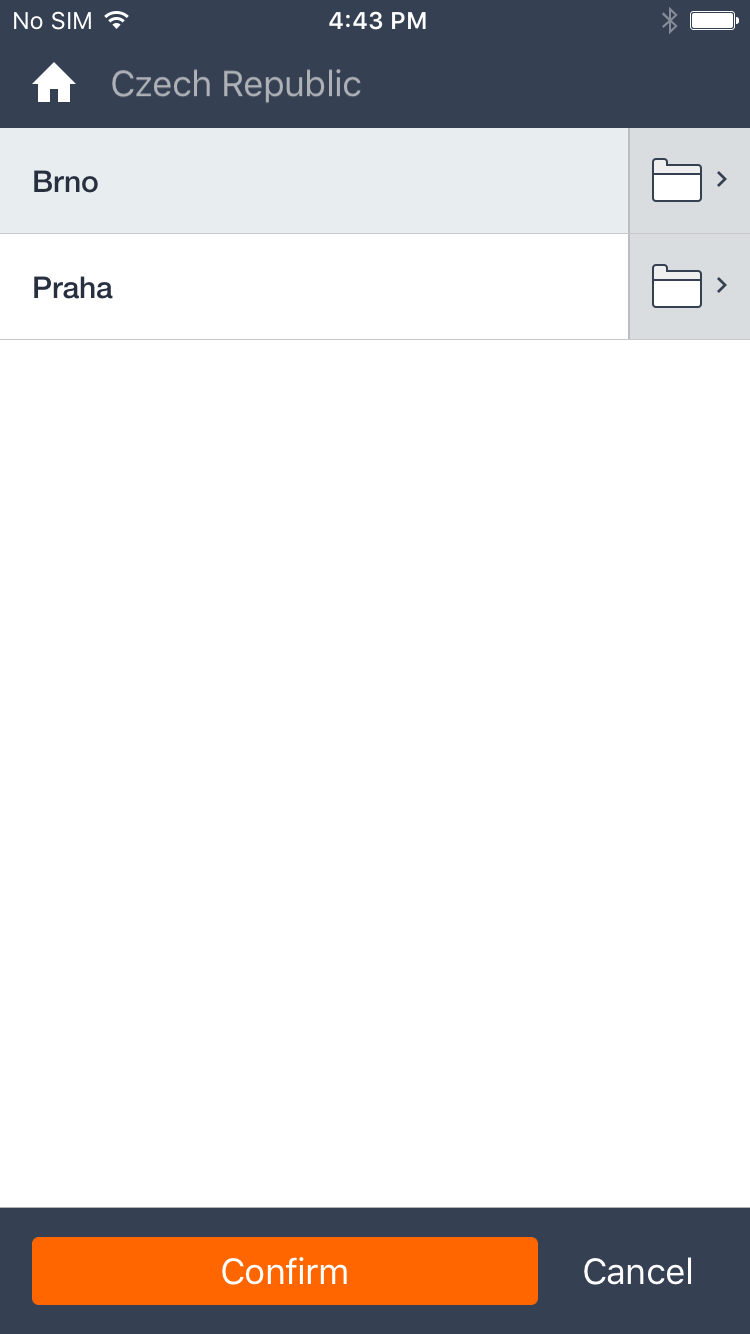Open the Praha folder contents
Screen dimensions: 750x1334
[689, 287]
